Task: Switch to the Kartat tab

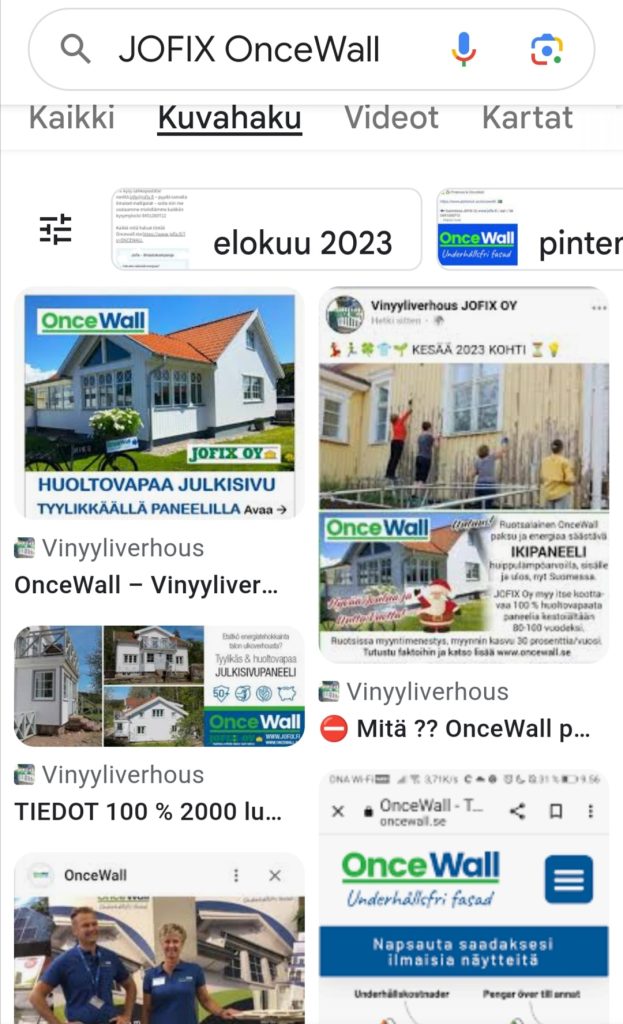Action: pos(527,118)
